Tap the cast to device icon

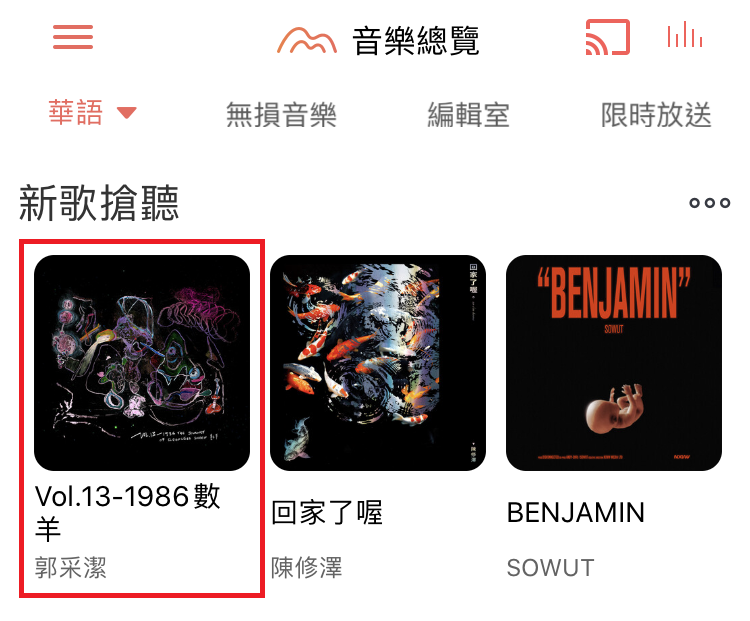pyautogui.click(x=608, y=38)
